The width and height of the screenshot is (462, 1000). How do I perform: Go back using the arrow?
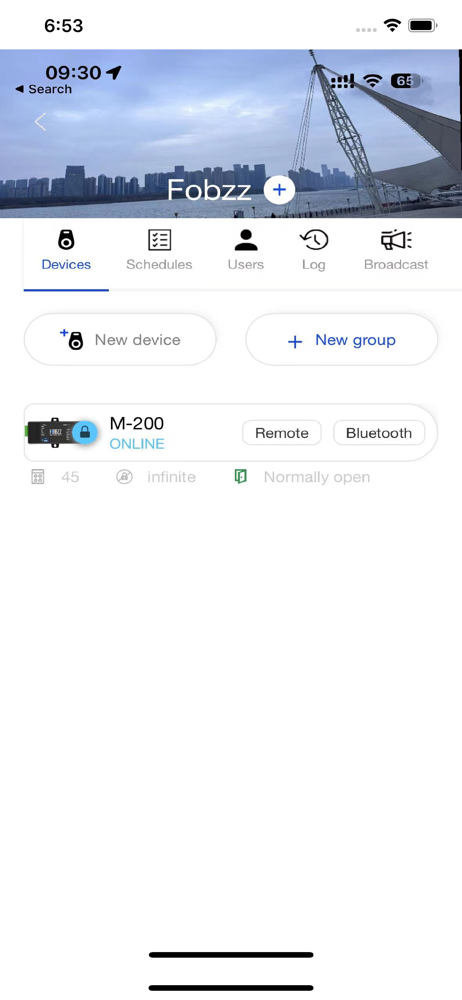pos(40,121)
